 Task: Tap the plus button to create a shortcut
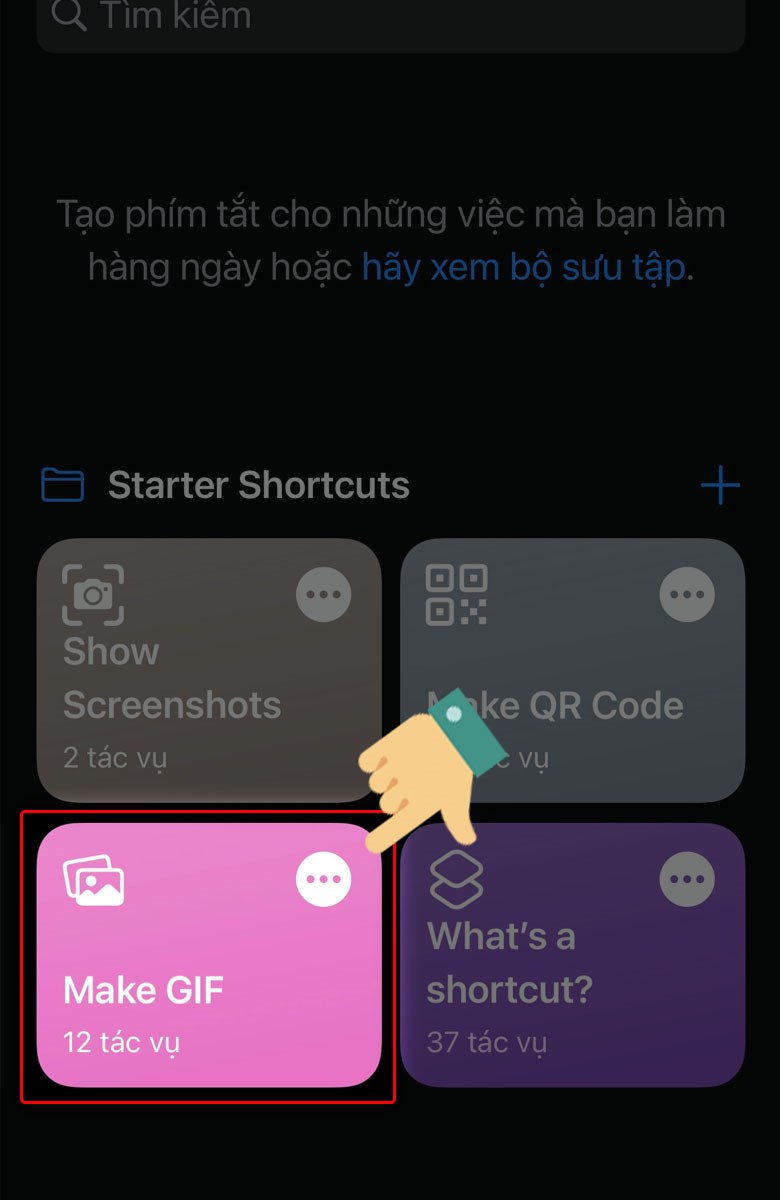pyautogui.click(x=719, y=484)
